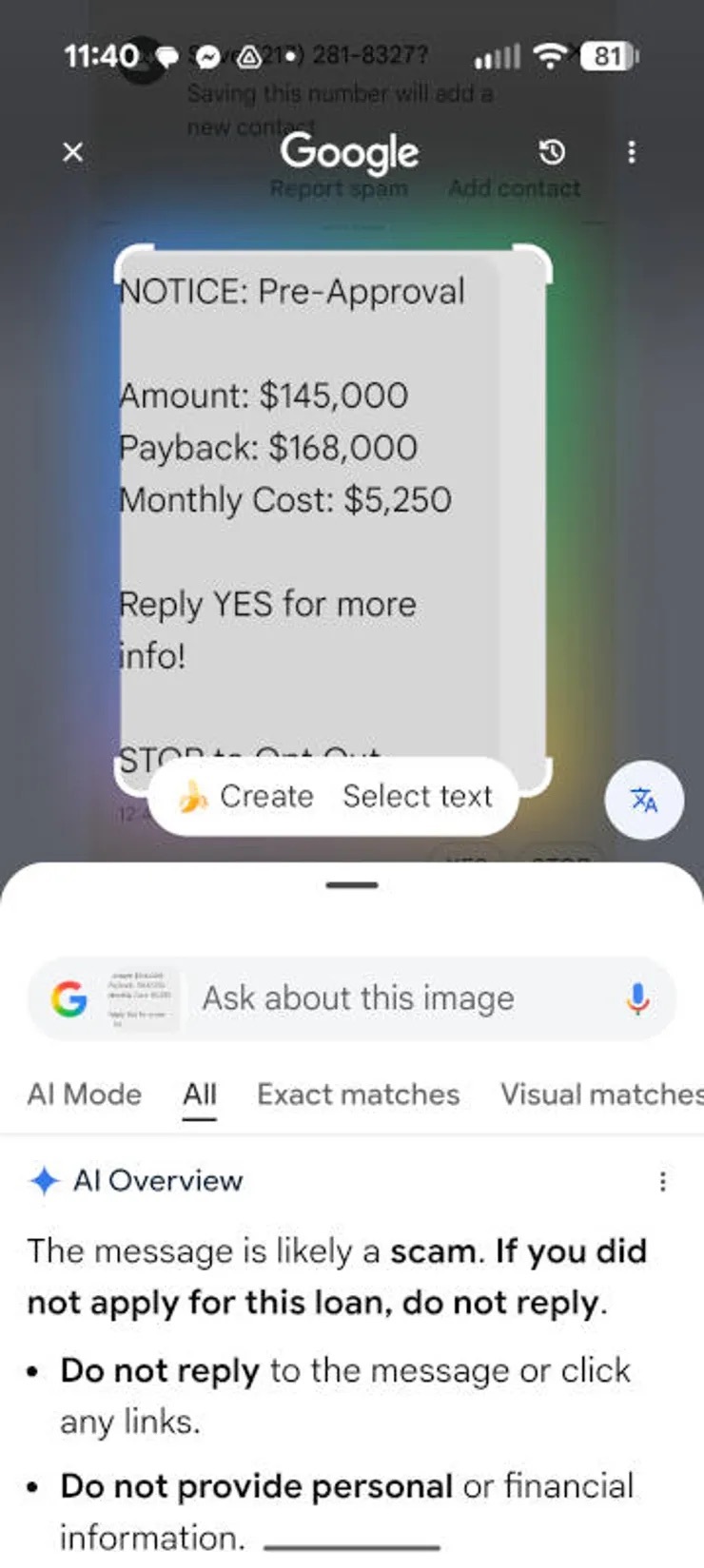Tap Add contact for the number
Screen dimensions: 704x1568
[x=512, y=188]
